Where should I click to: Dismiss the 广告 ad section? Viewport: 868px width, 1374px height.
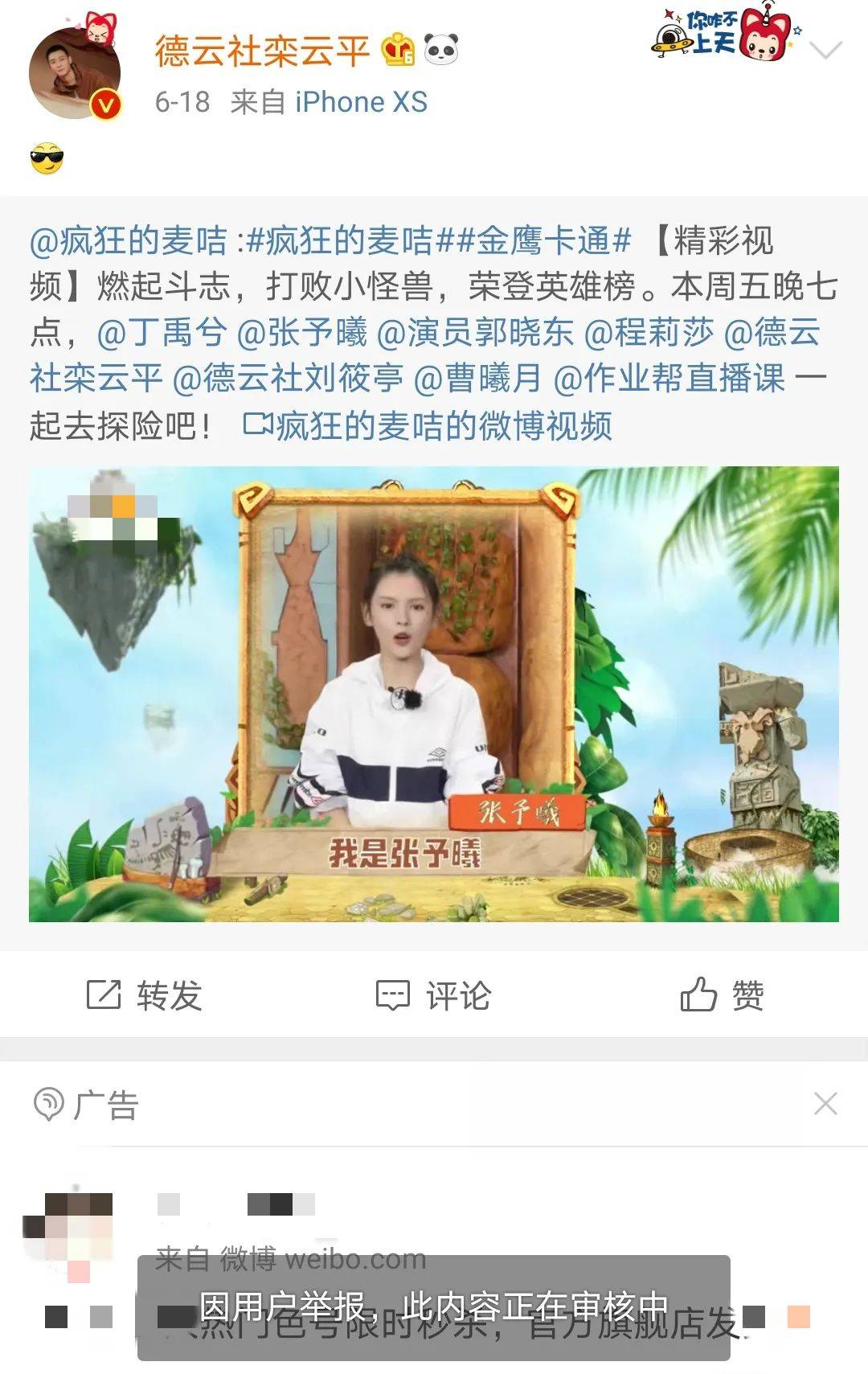pyautogui.click(x=825, y=1104)
